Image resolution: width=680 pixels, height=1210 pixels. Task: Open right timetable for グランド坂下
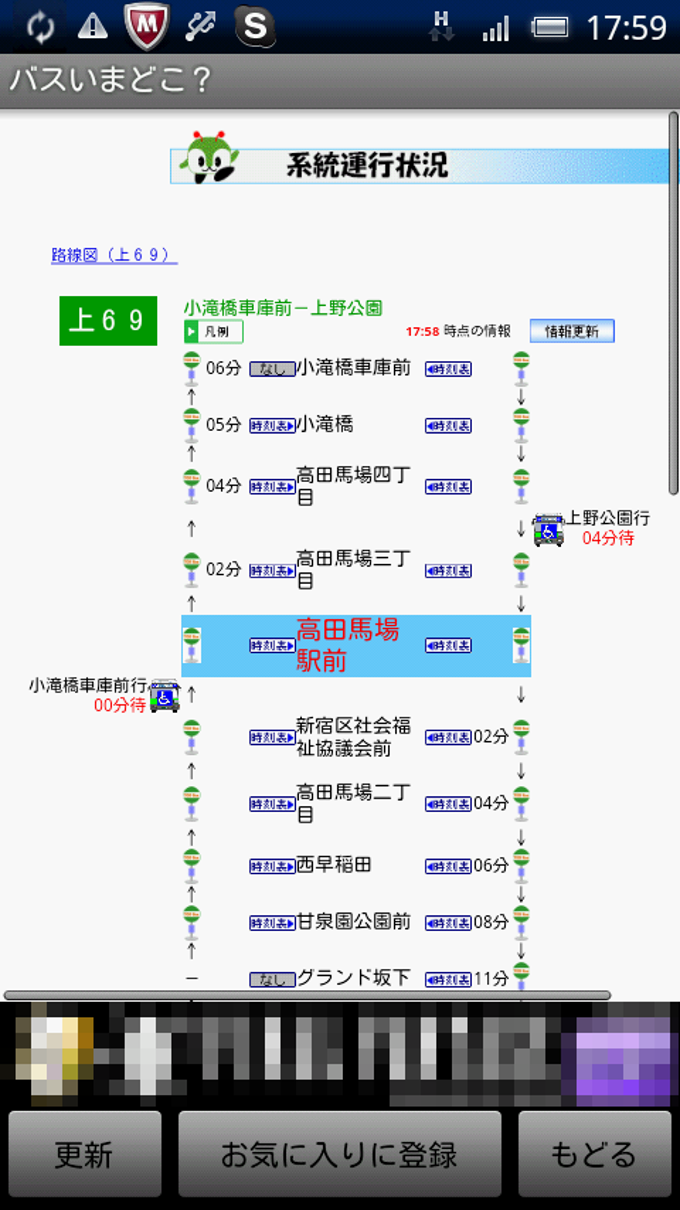click(448, 979)
